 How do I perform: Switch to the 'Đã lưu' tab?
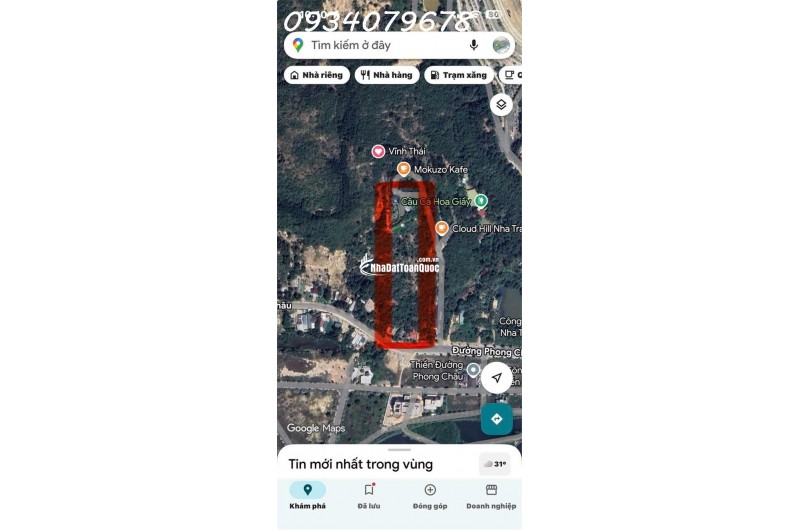click(x=369, y=496)
